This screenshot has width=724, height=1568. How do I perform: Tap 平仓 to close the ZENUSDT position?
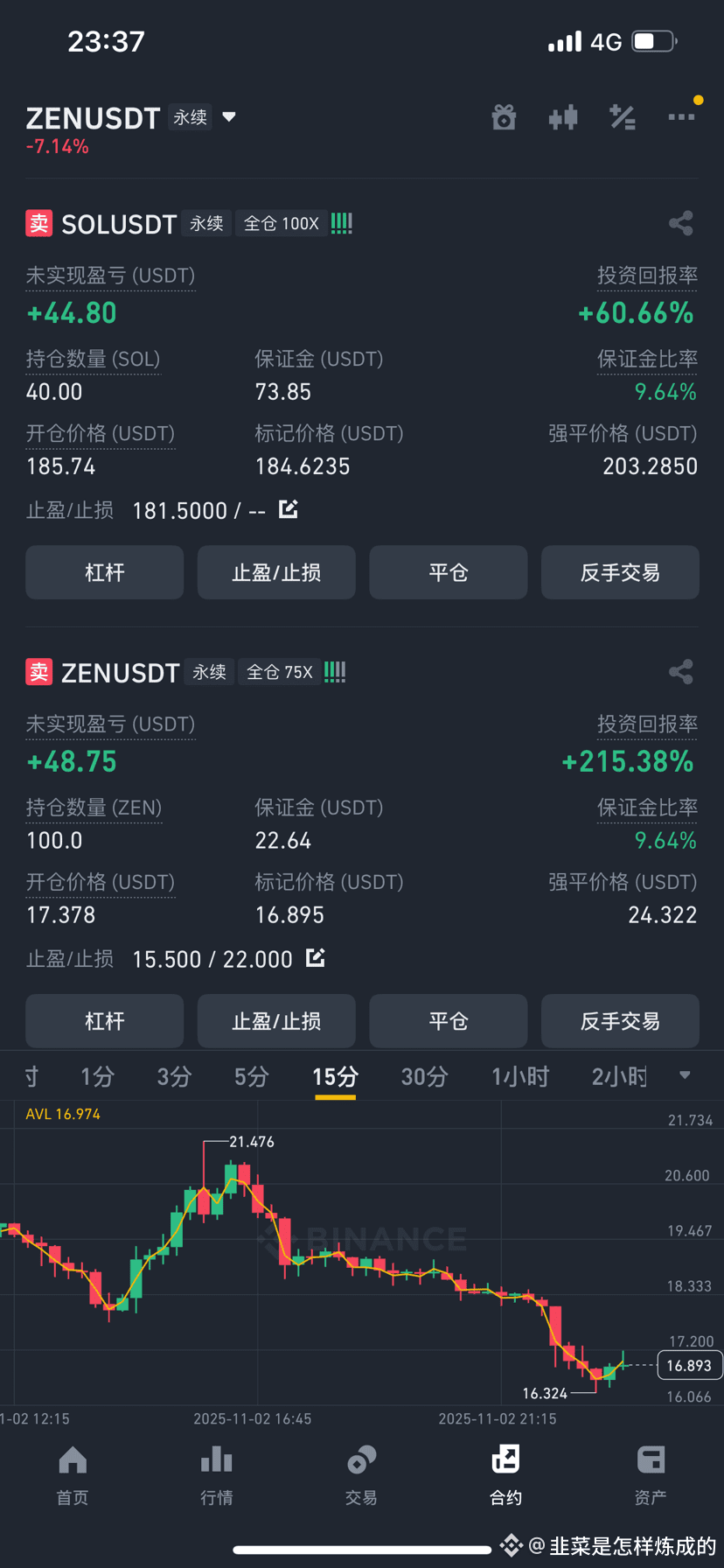(x=448, y=1020)
